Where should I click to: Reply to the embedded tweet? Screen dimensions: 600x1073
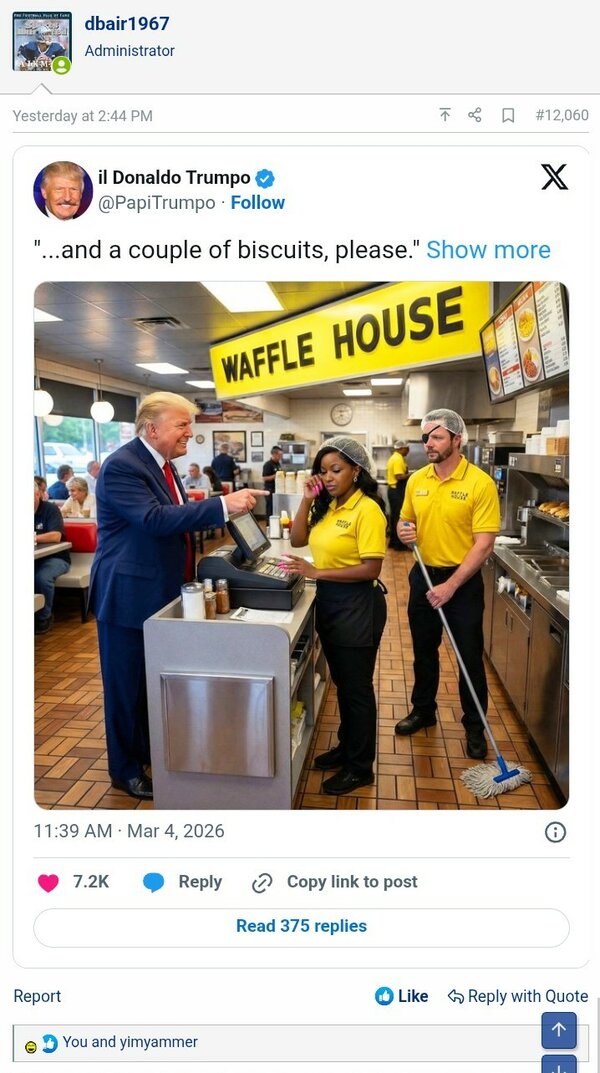183,882
